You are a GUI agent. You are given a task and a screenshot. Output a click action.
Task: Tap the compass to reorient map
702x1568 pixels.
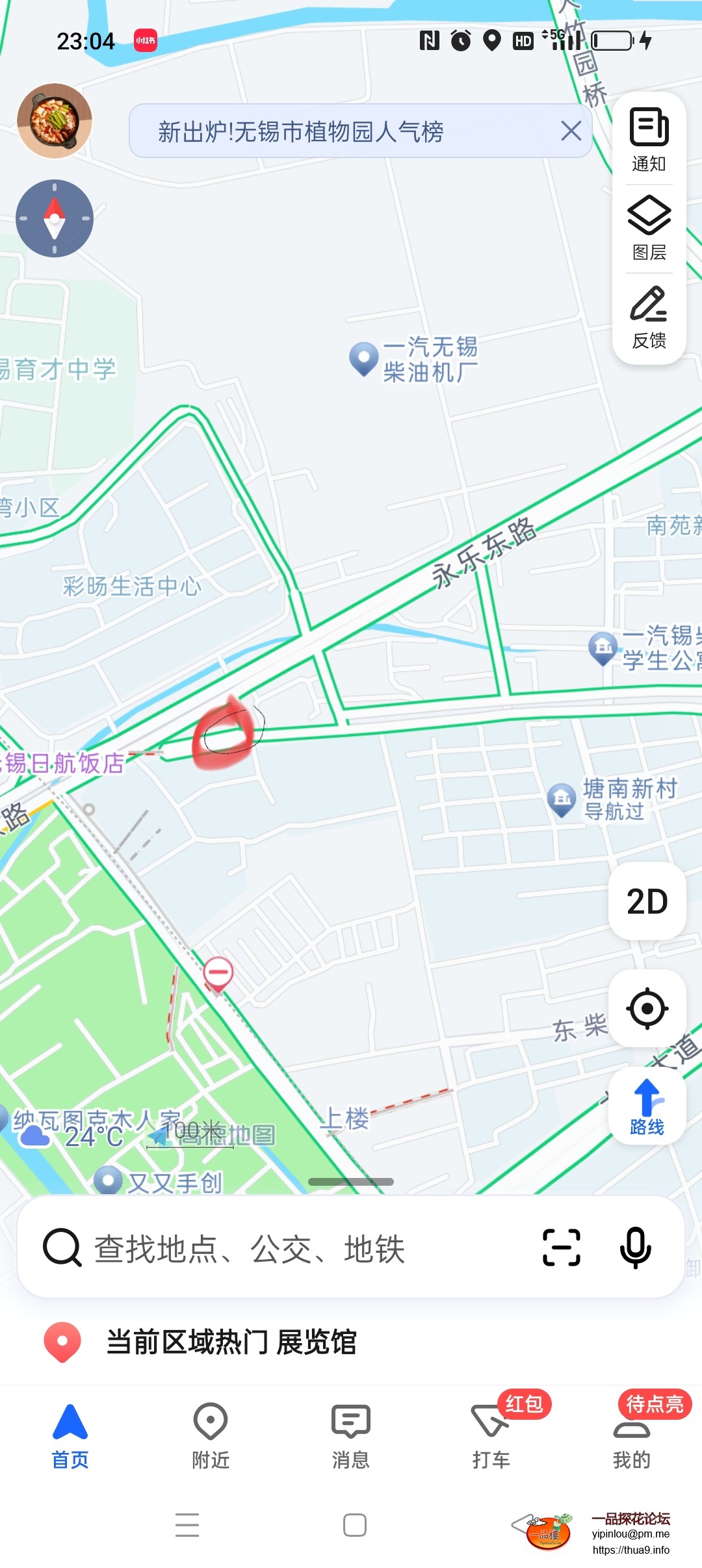tap(55, 218)
